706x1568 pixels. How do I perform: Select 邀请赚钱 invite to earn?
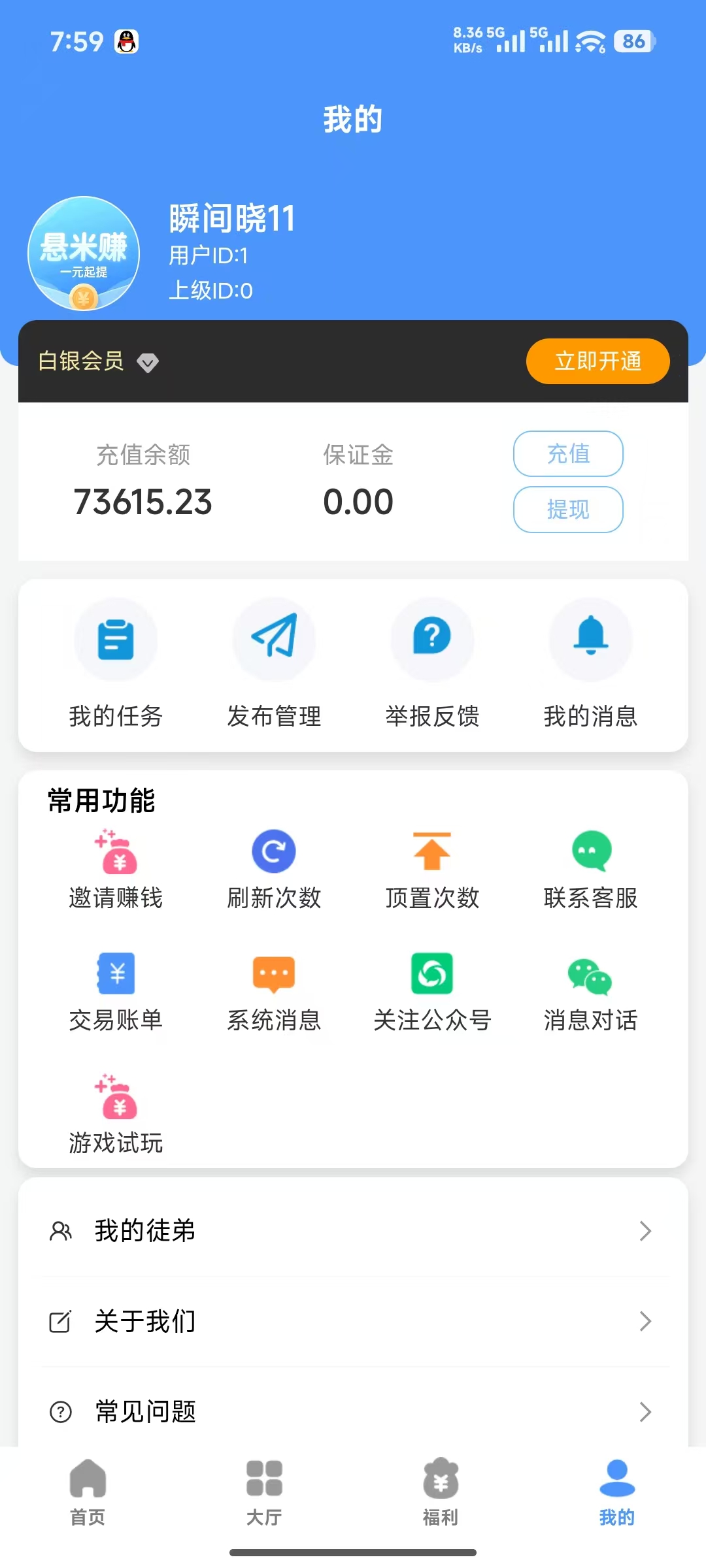116,870
